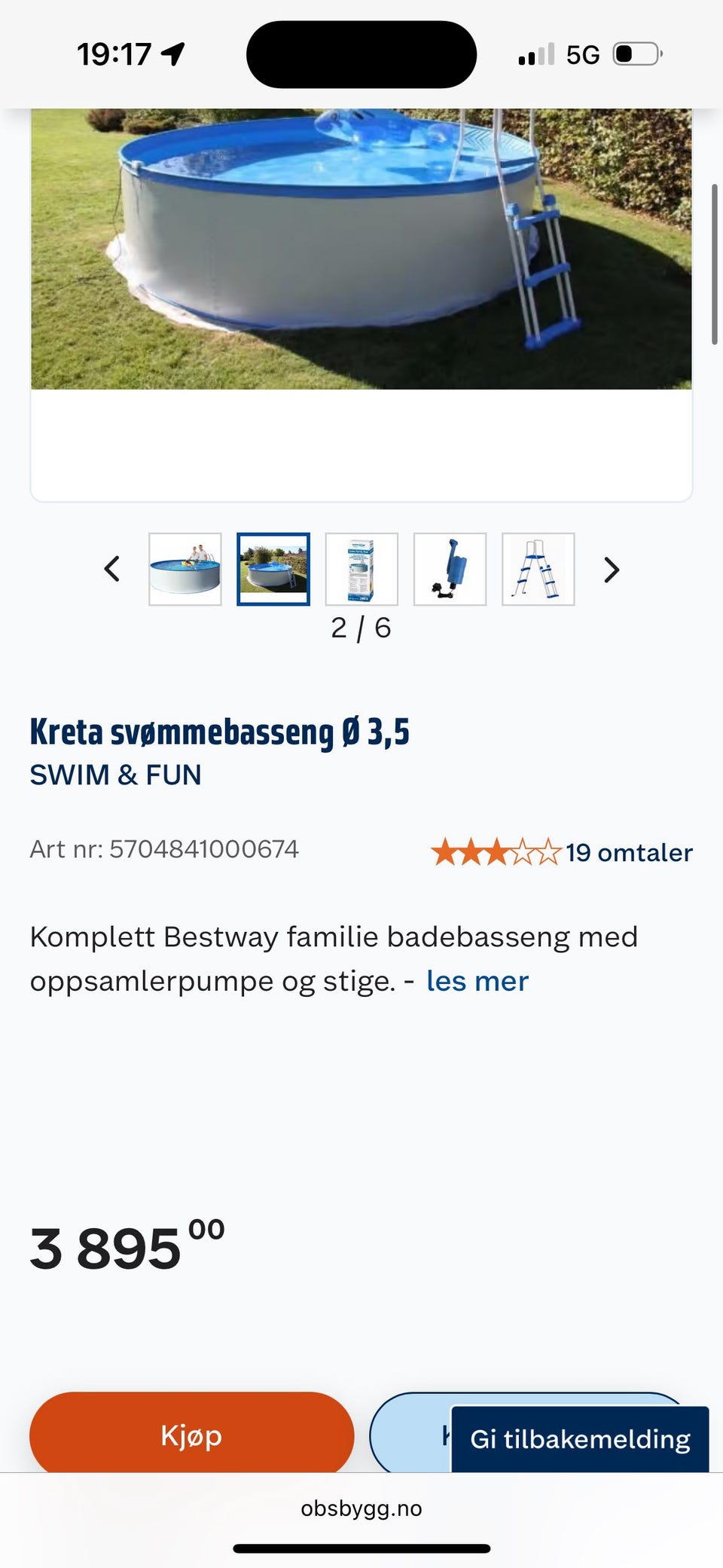Open the 19 omtaler reviews link
This screenshot has height=1568, width=723.
pyautogui.click(x=628, y=852)
